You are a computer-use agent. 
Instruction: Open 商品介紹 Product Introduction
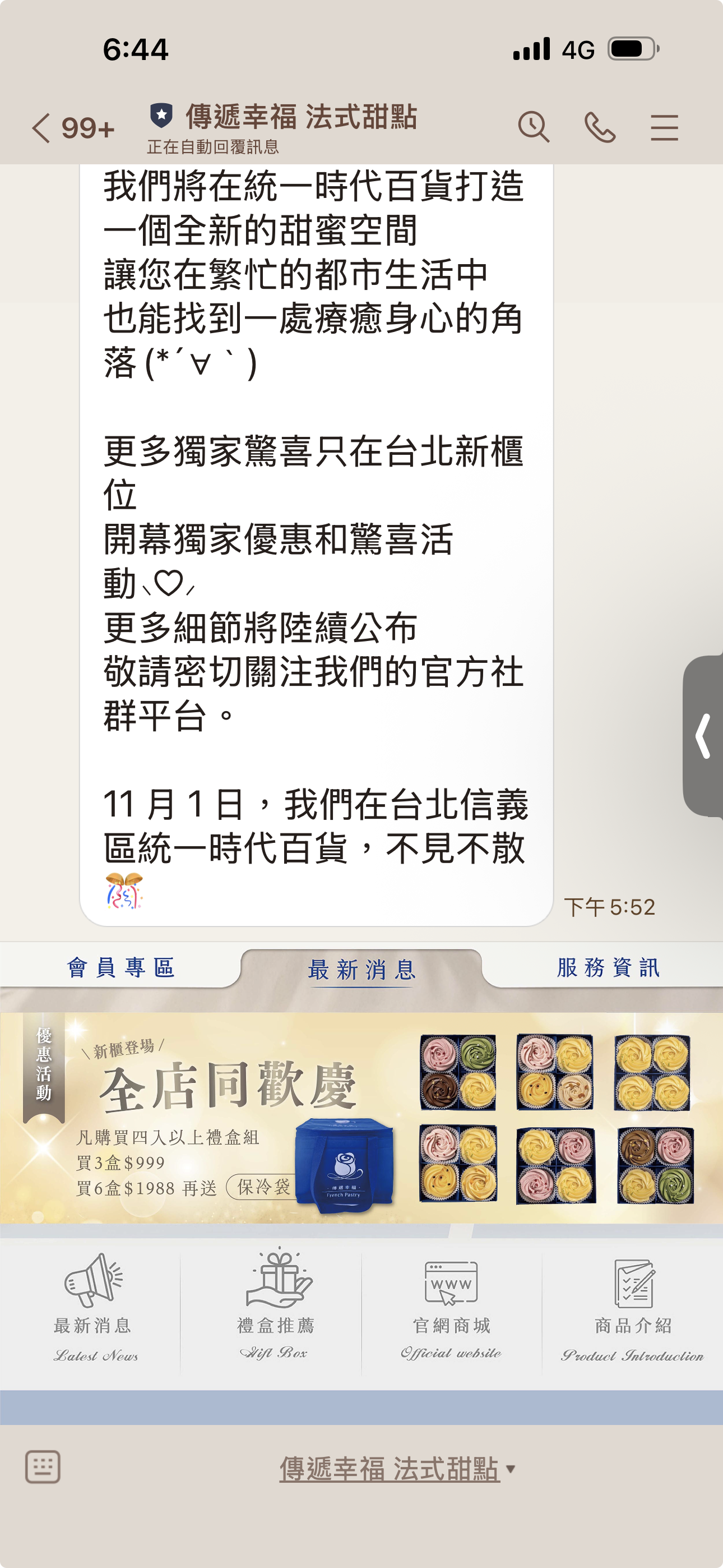tap(633, 1309)
